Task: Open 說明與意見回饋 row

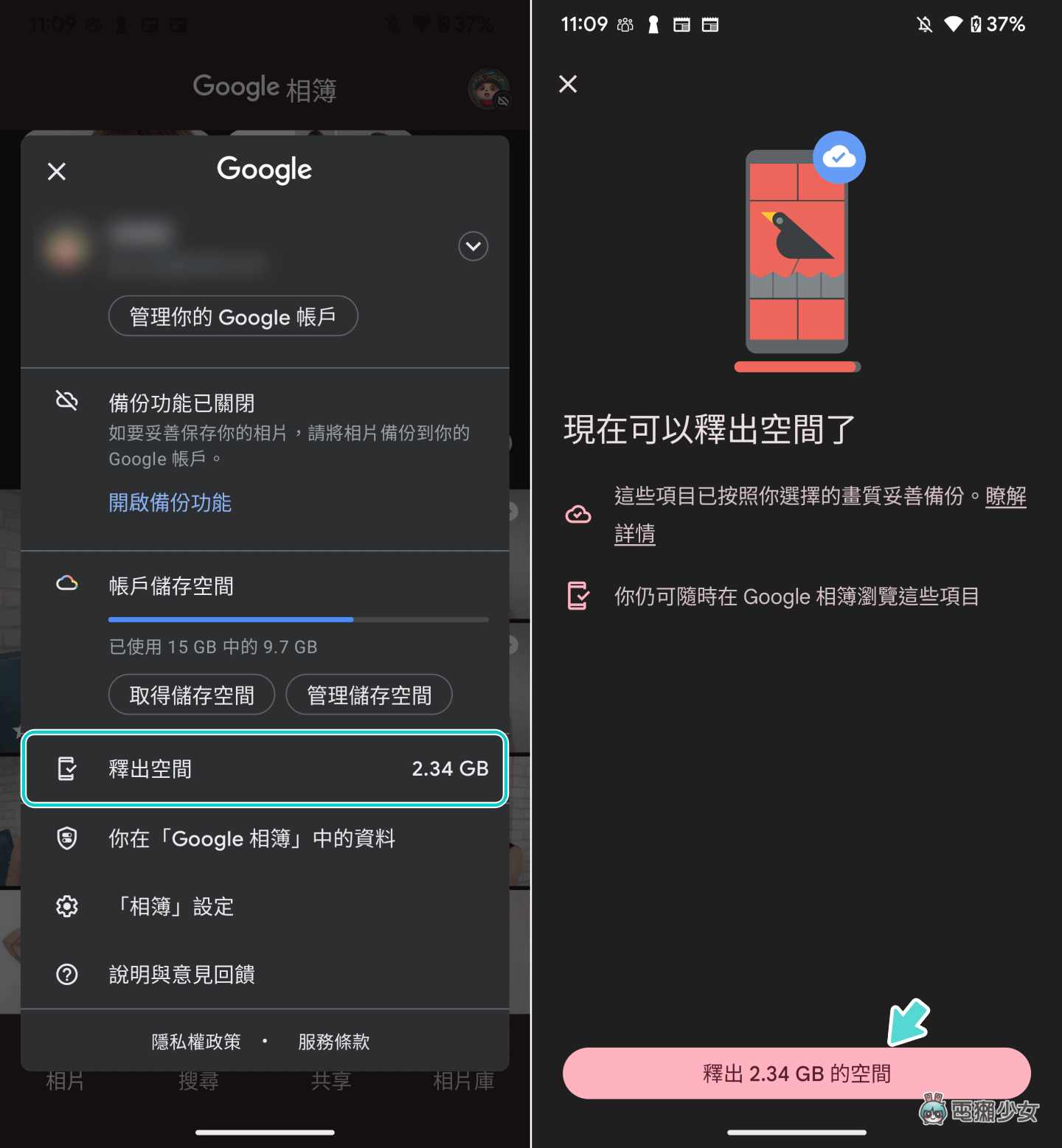Action: click(181, 975)
